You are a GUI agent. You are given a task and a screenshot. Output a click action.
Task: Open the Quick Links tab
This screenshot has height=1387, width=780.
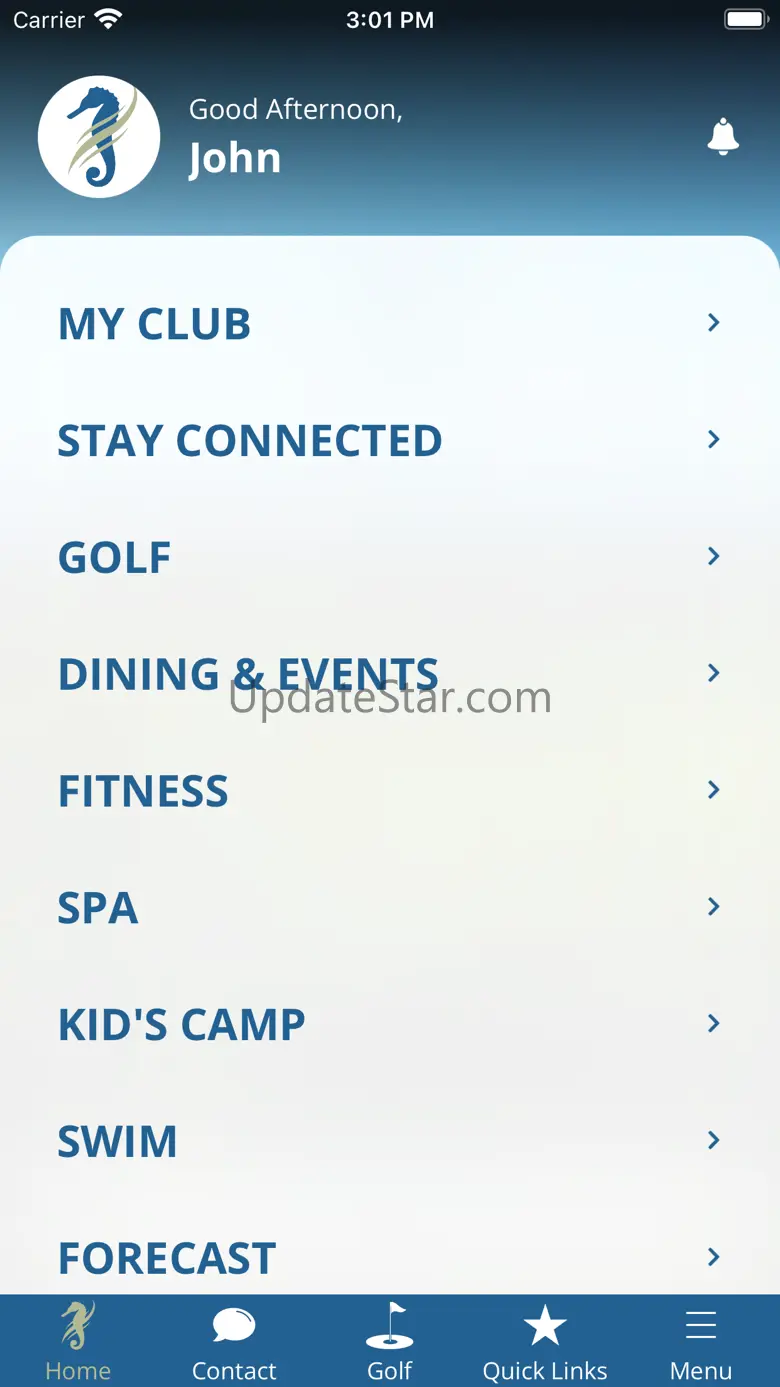tap(545, 1341)
